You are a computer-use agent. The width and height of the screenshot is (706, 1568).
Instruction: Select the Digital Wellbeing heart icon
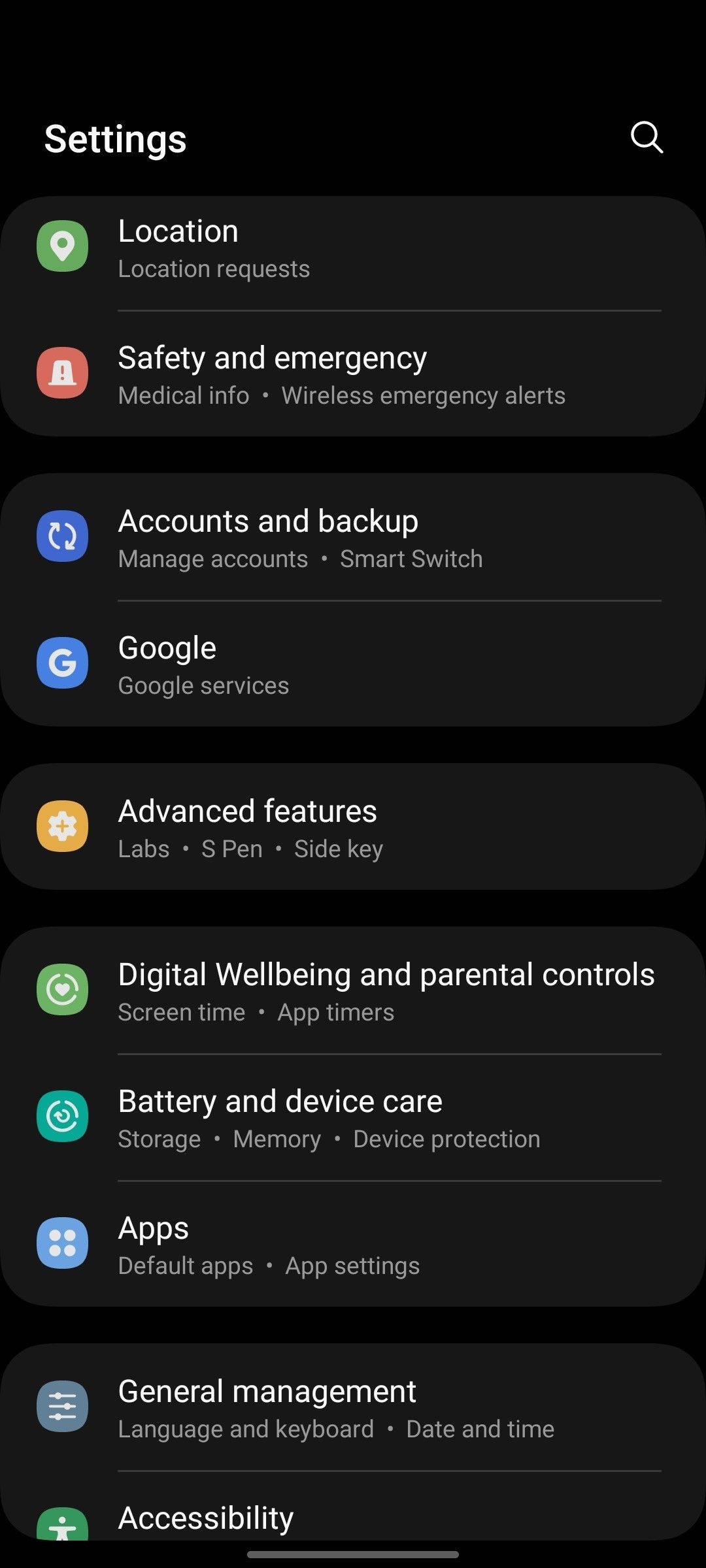pos(62,988)
